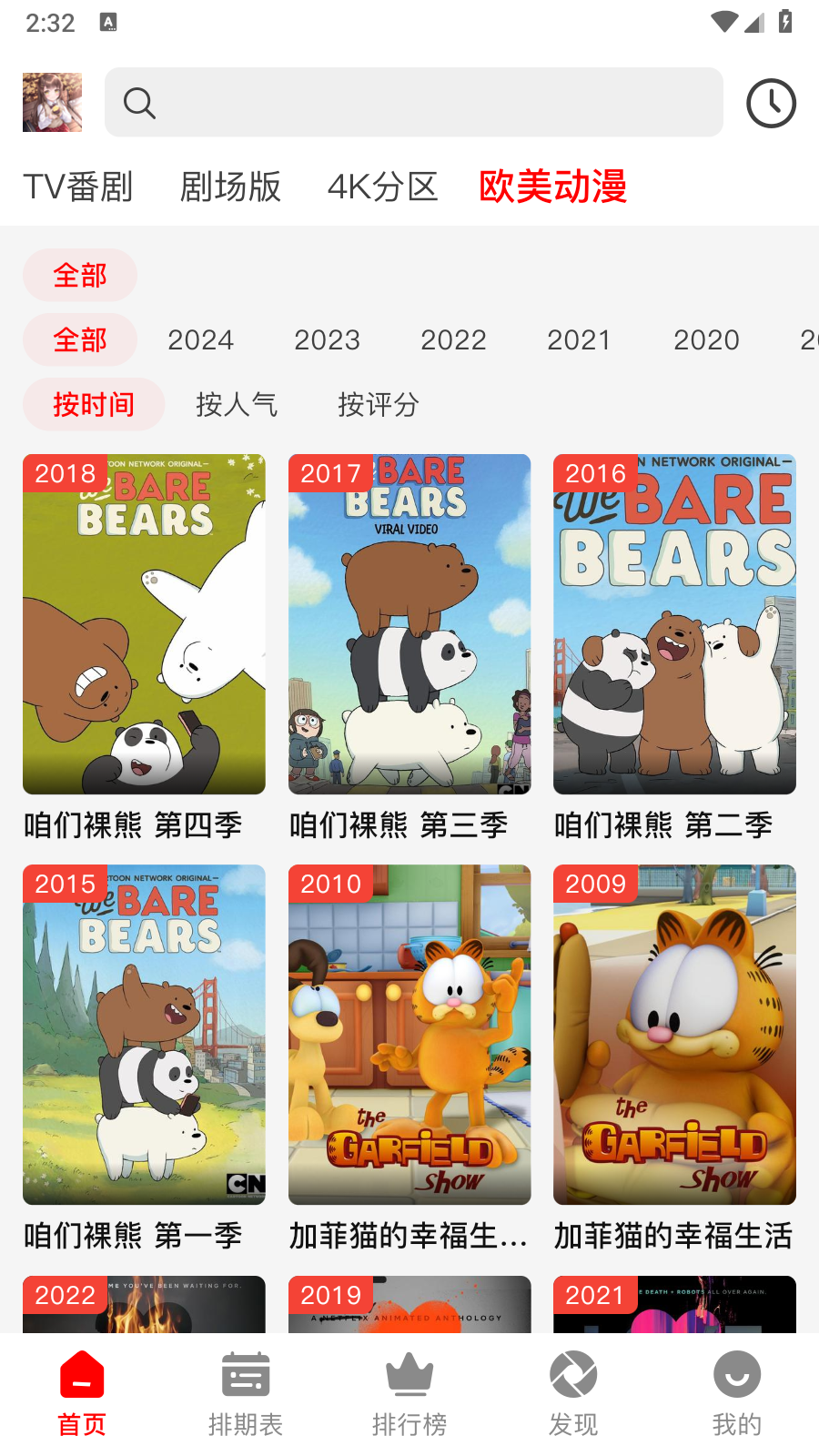Enable sorting by 按评分 rating

(x=377, y=404)
